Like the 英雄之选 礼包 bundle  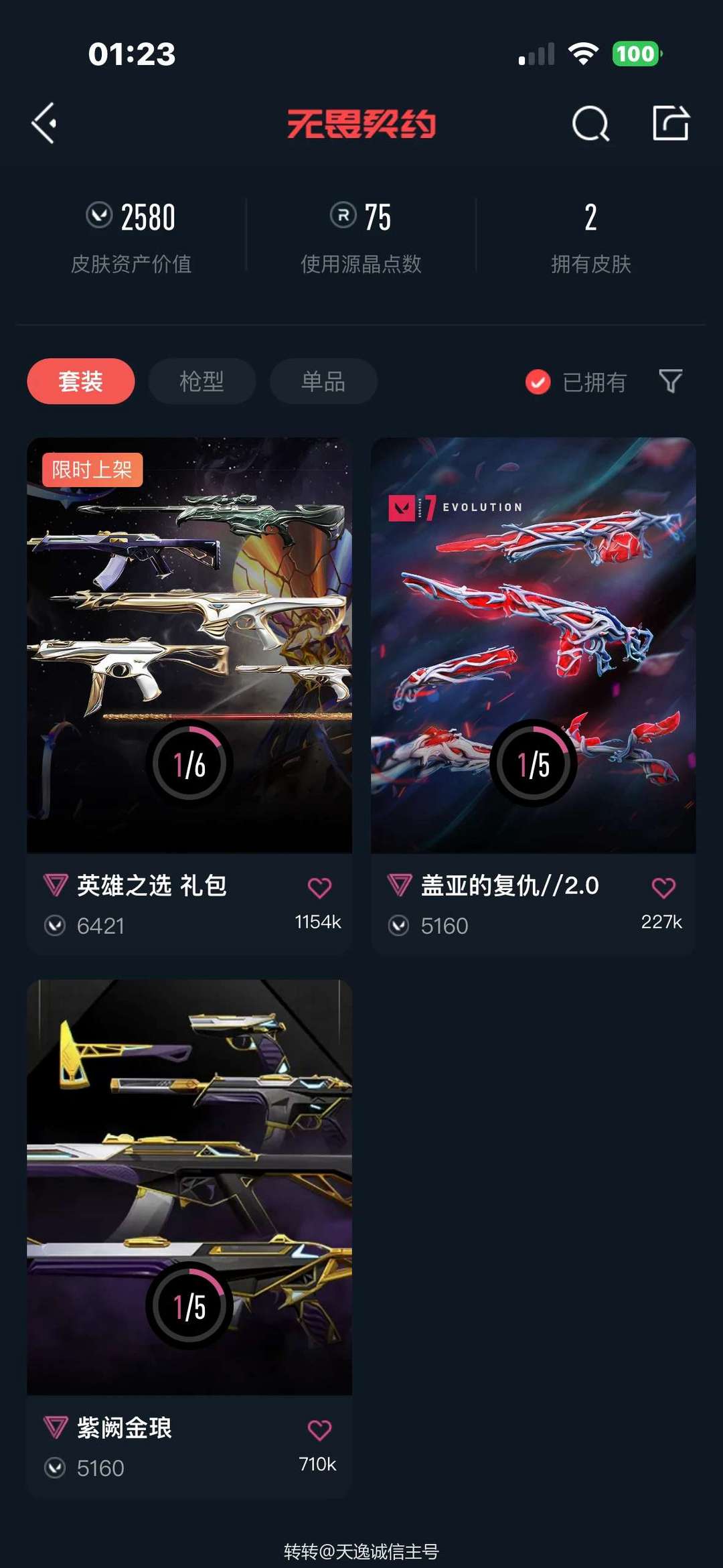point(319,887)
